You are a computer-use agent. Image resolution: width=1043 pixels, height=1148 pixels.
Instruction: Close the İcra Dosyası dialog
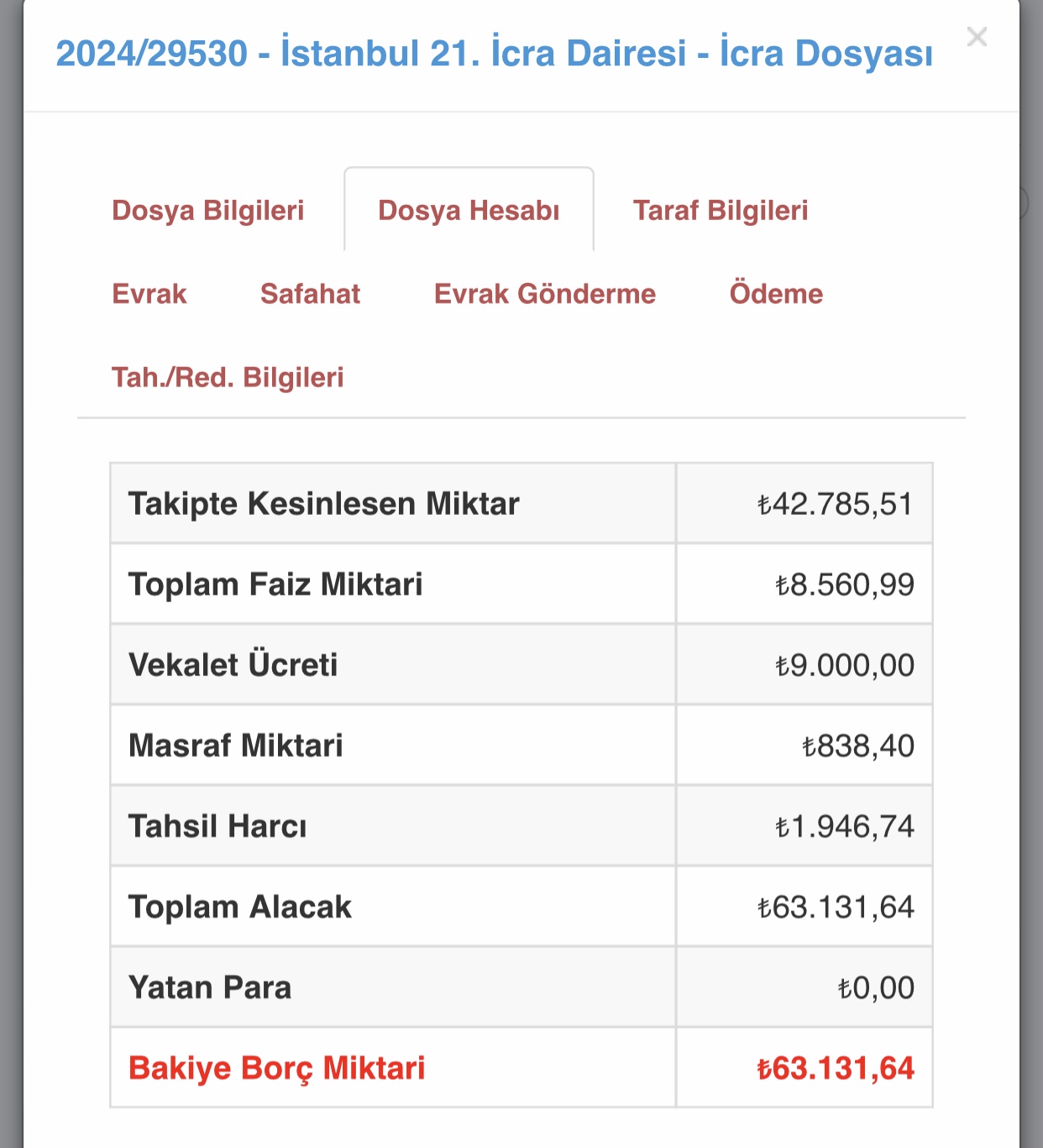977,37
